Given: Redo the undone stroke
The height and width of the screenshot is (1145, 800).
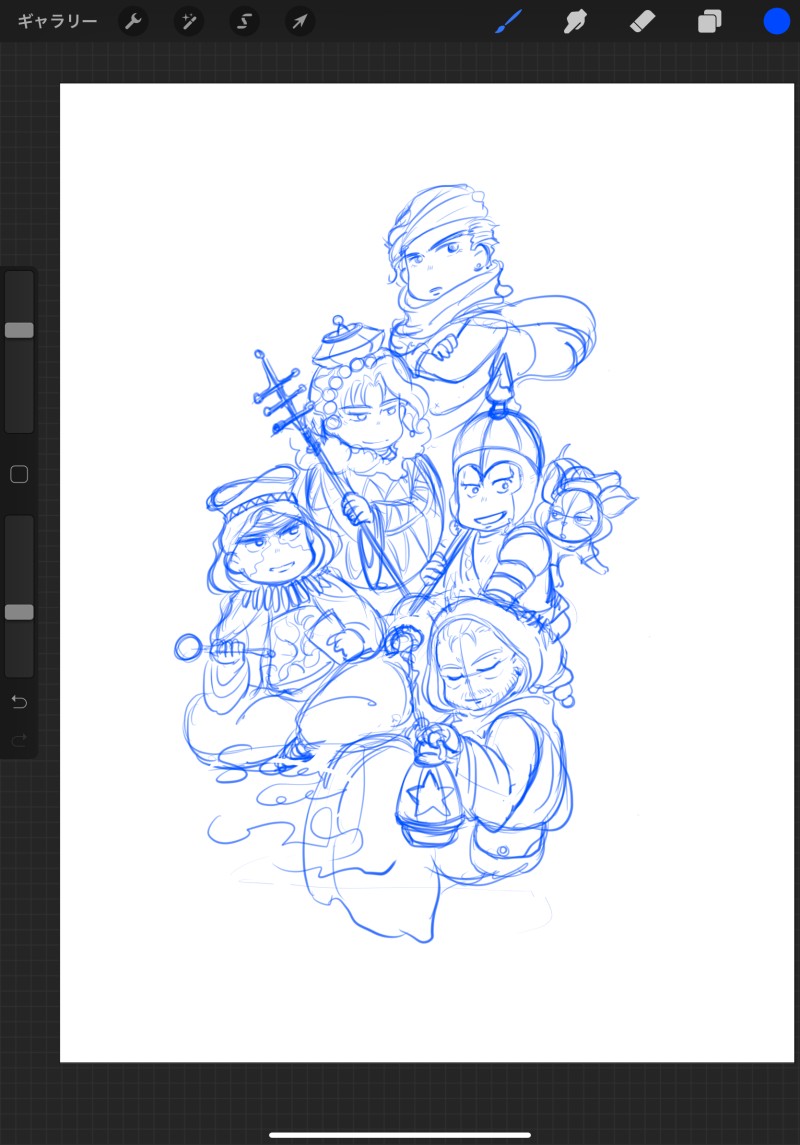Looking at the screenshot, I should click(19, 740).
